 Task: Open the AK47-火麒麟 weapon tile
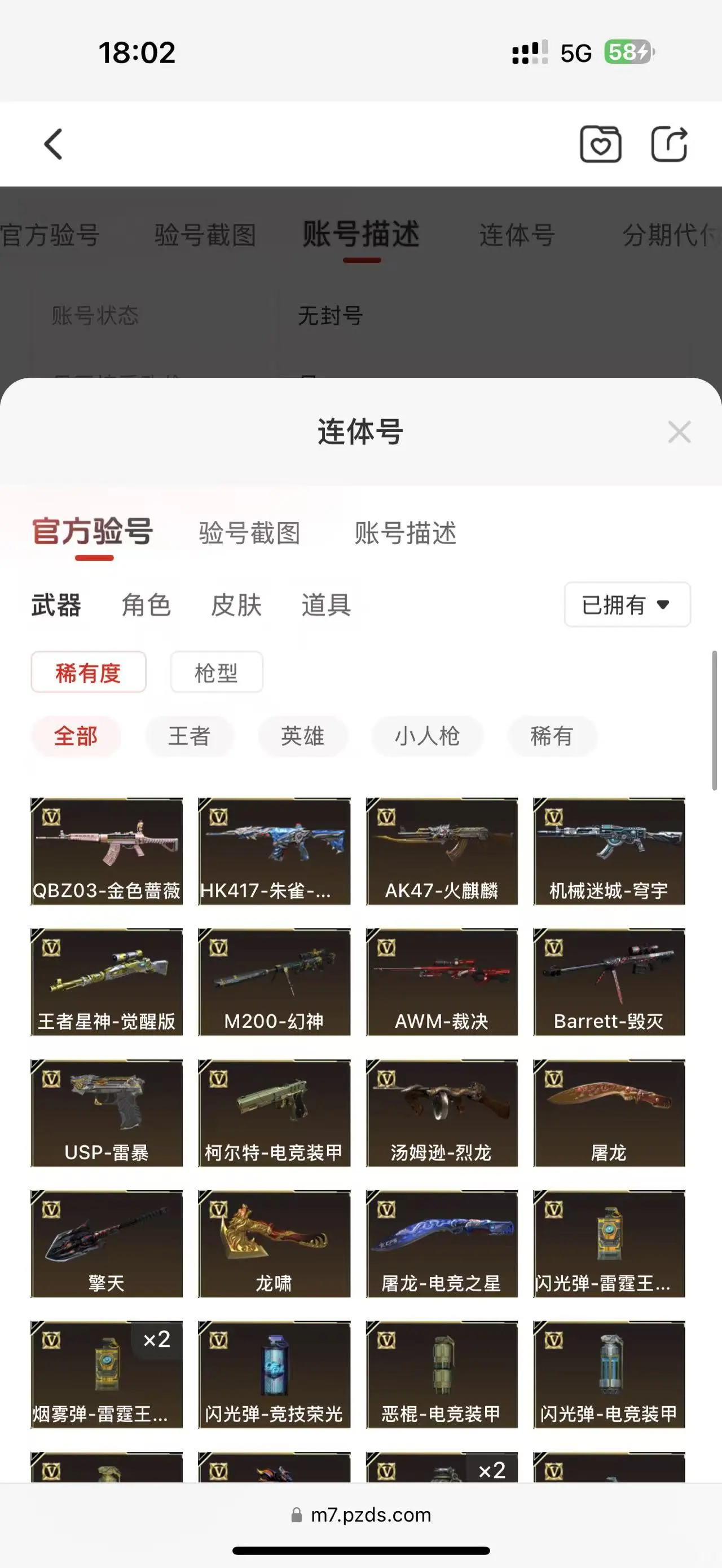tap(441, 851)
